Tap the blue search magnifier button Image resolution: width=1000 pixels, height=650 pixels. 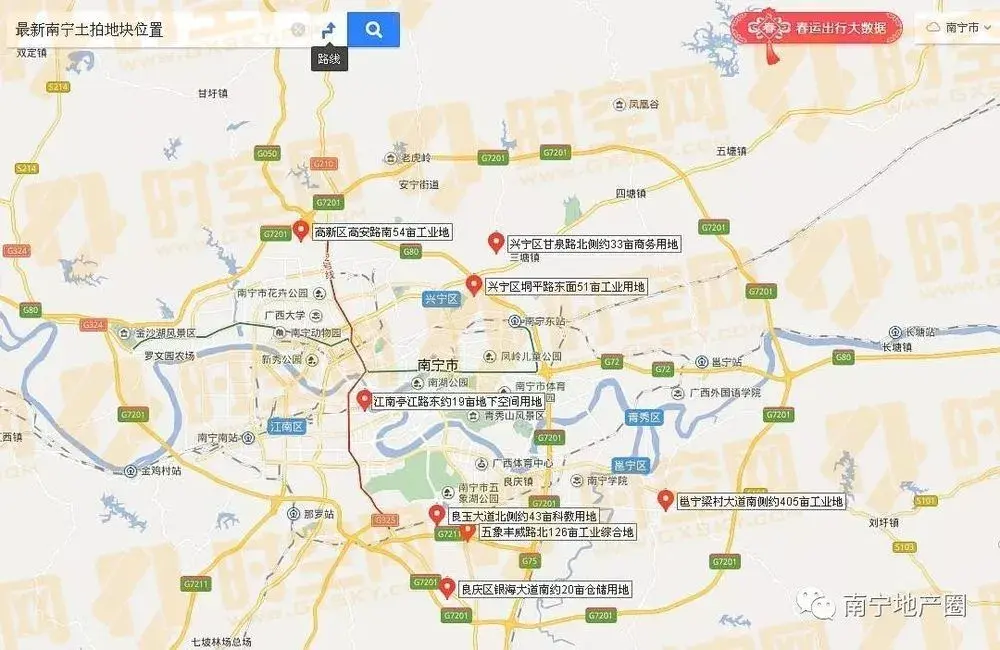pos(374,30)
